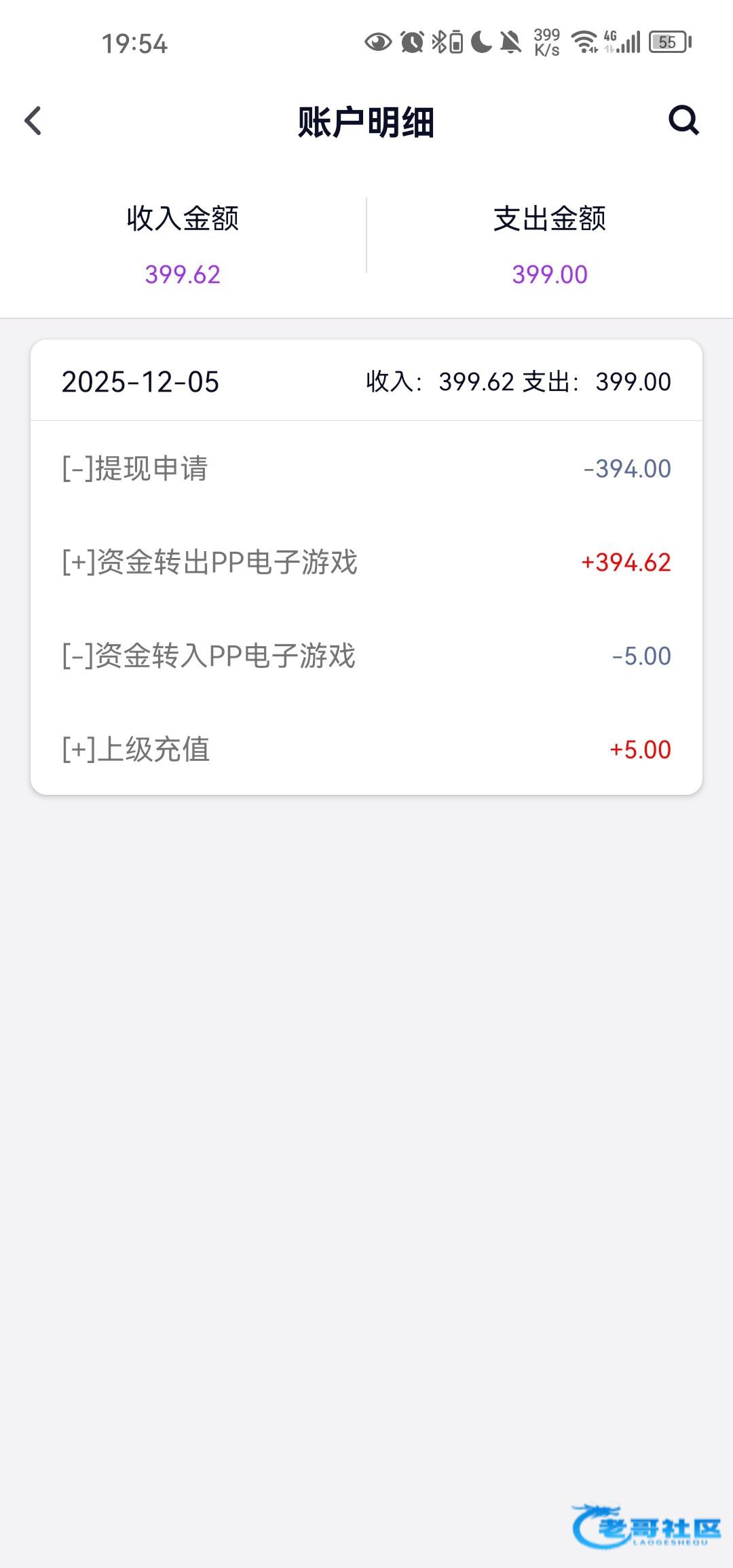Screen dimensions: 733x1568
Task: Open the 资金转入PP电子游戏 -5.00 record
Action: tap(366, 656)
